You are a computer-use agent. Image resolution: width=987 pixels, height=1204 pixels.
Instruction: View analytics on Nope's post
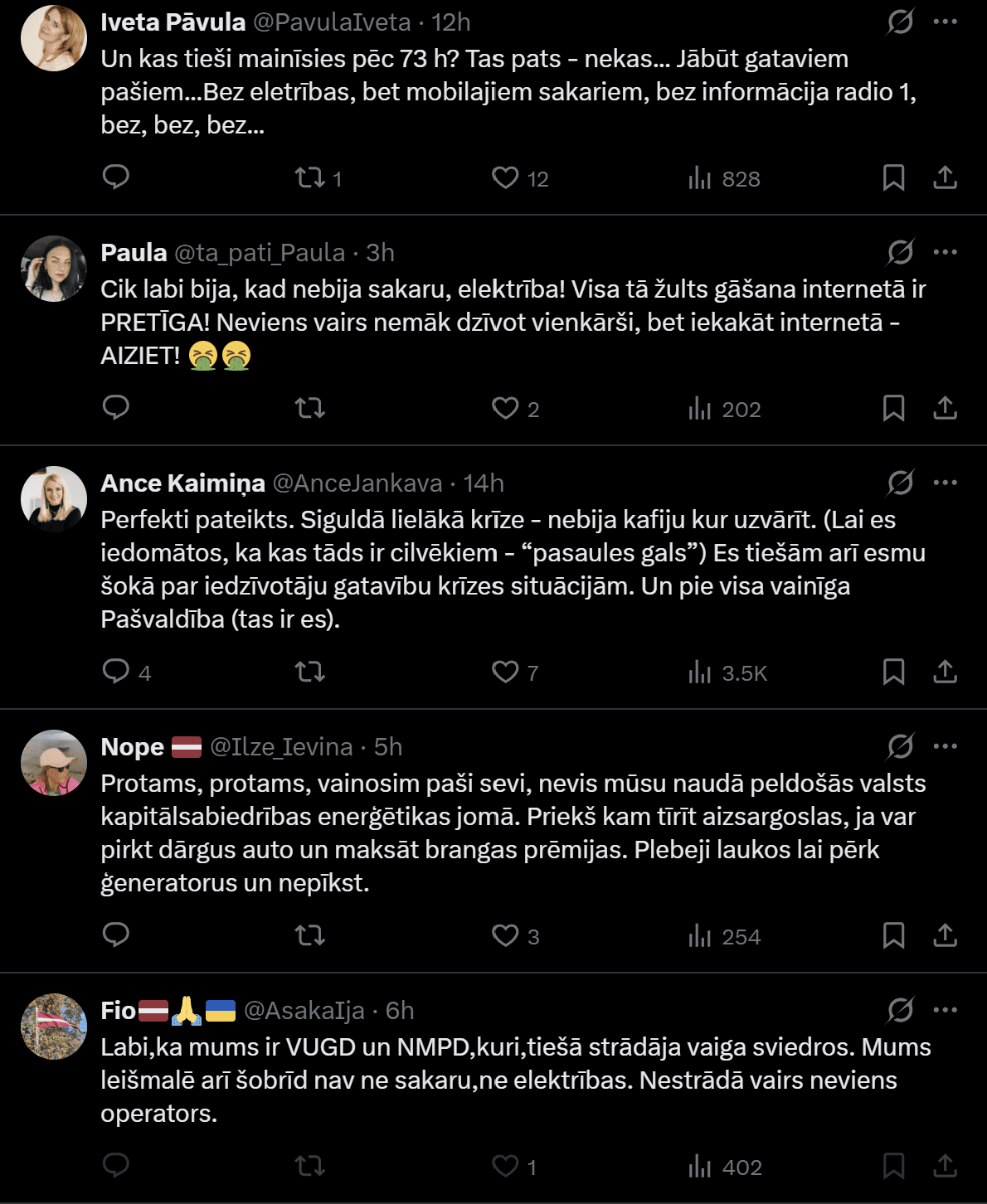(724, 935)
